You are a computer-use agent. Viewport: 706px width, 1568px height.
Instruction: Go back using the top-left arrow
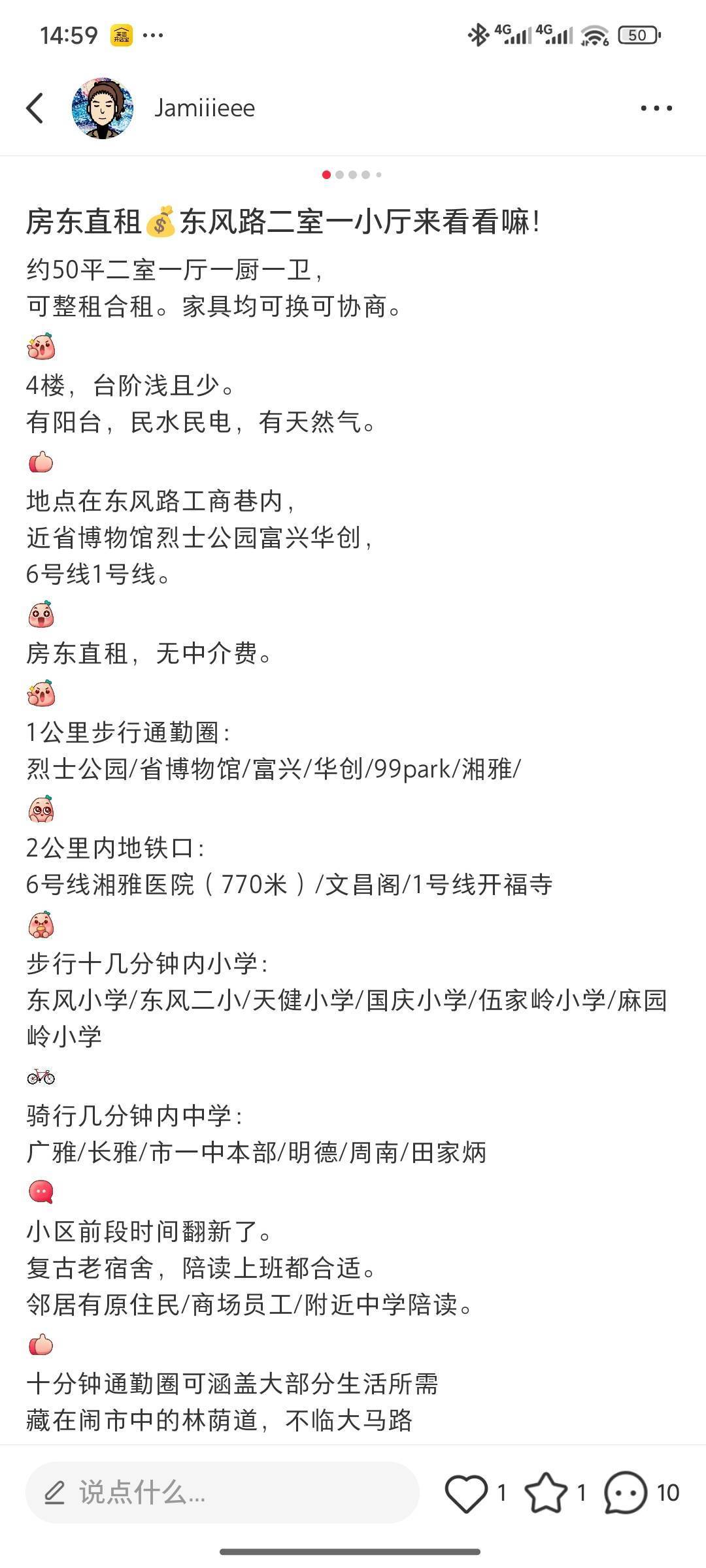[x=35, y=108]
